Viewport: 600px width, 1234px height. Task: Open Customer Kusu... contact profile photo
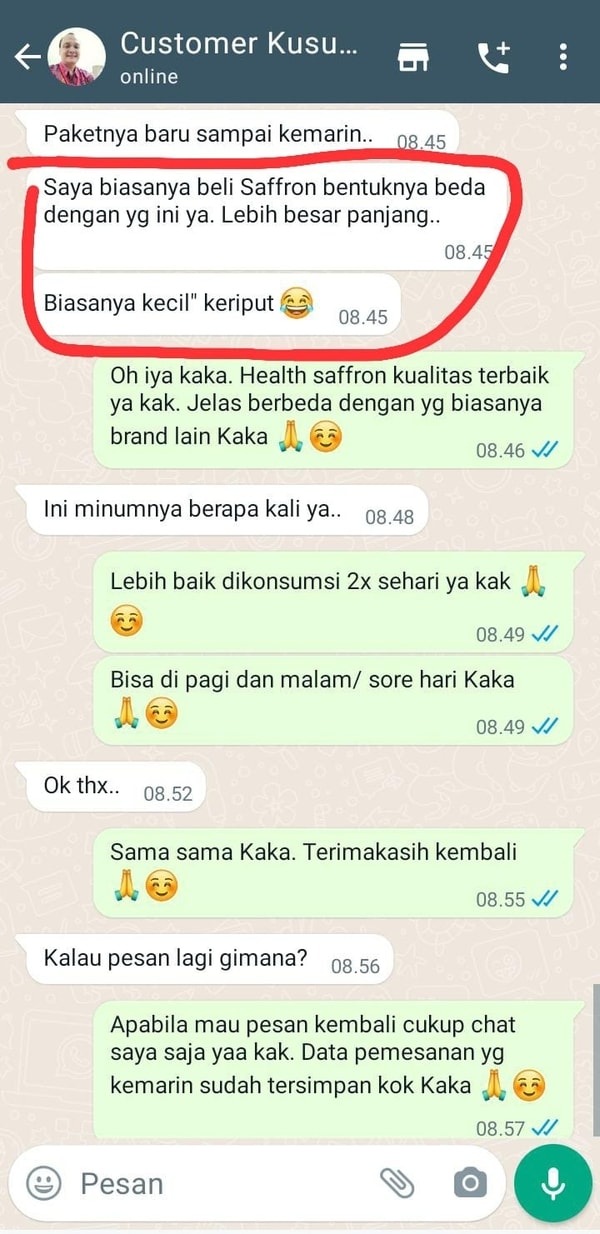pyautogui.click(x=77, y=57)
